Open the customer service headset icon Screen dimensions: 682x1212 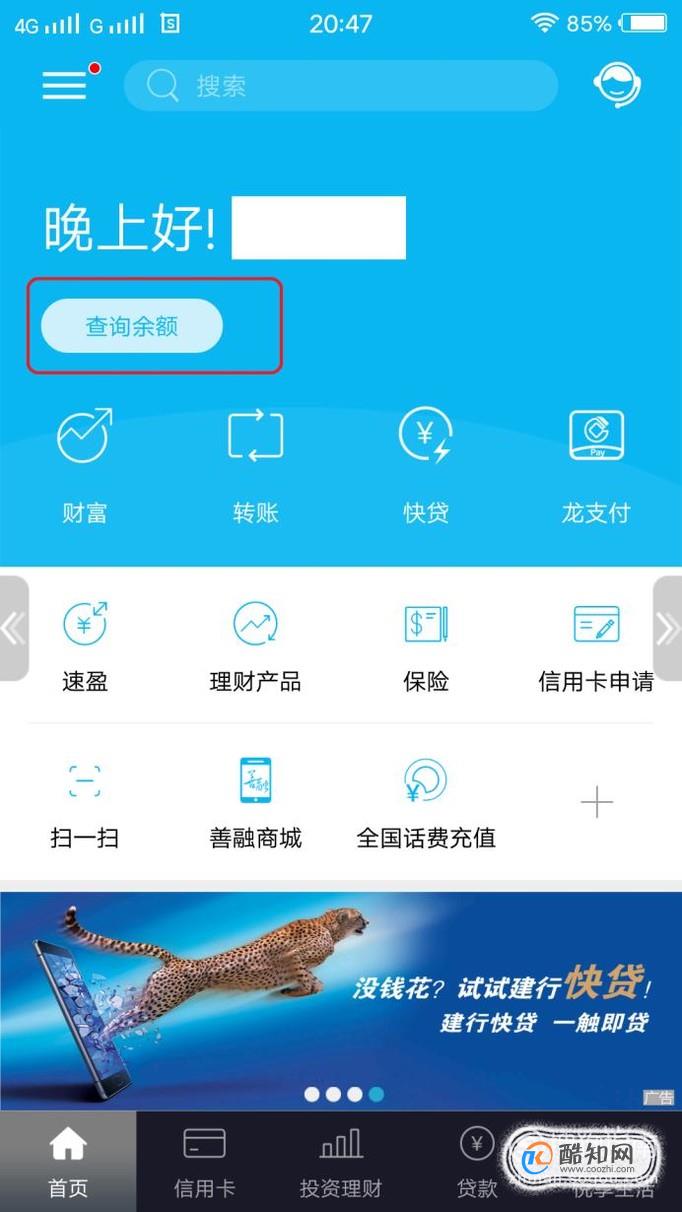point(616,85)
